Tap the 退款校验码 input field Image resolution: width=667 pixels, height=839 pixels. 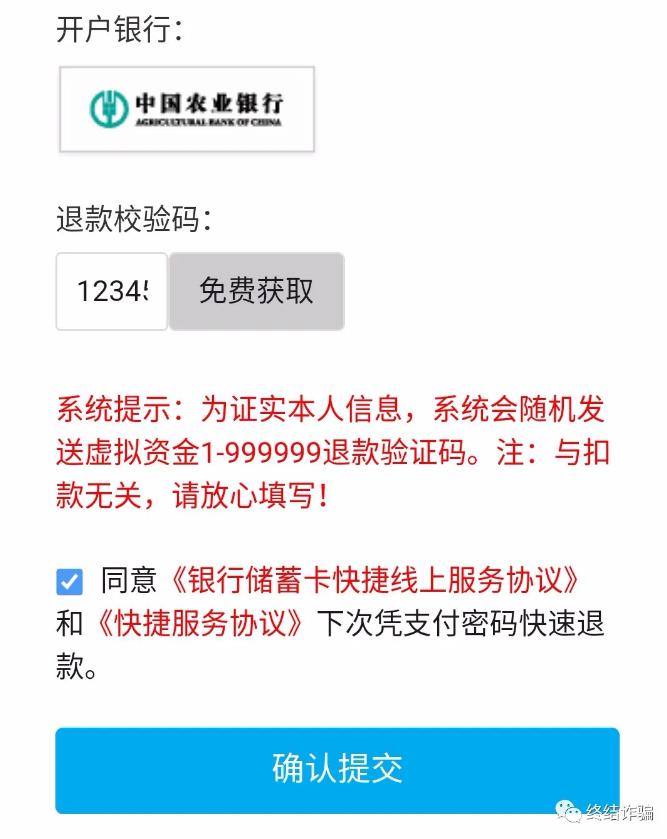[x=111, y=291]
